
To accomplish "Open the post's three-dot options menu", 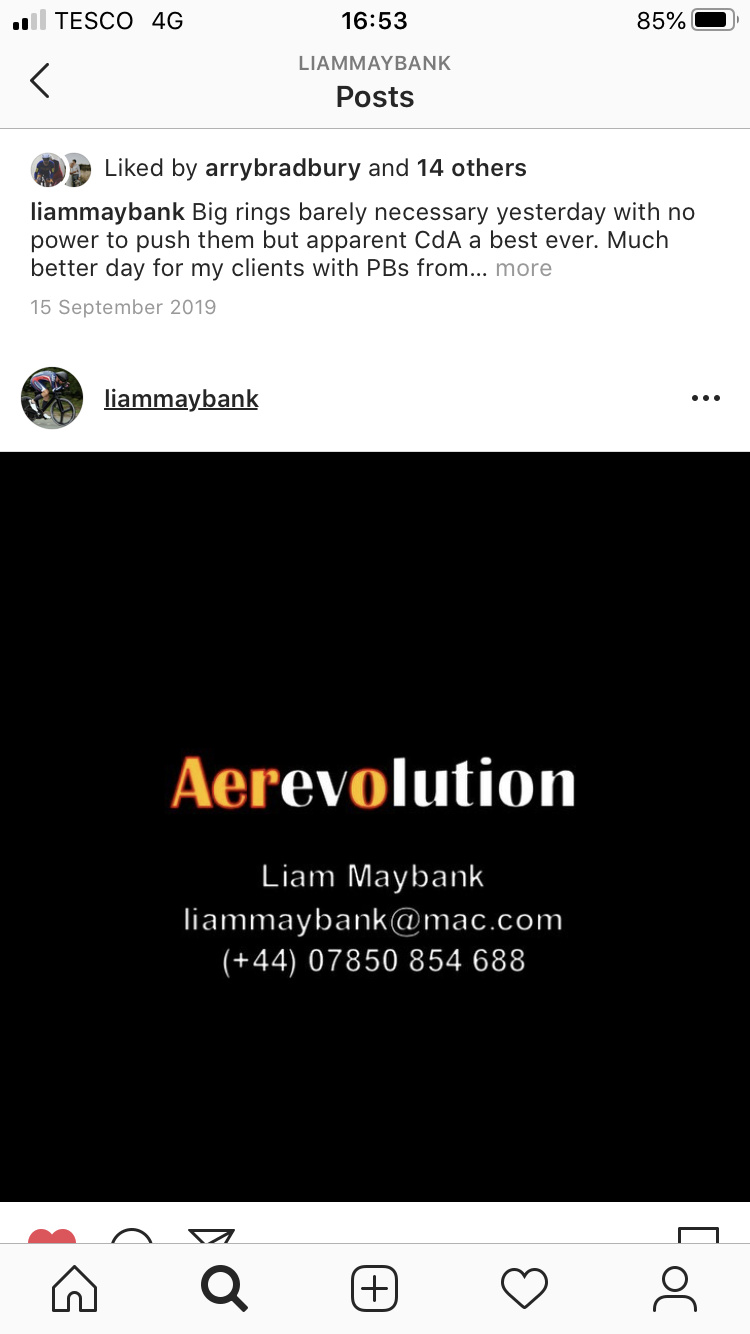I will click(x=705, y=398).
